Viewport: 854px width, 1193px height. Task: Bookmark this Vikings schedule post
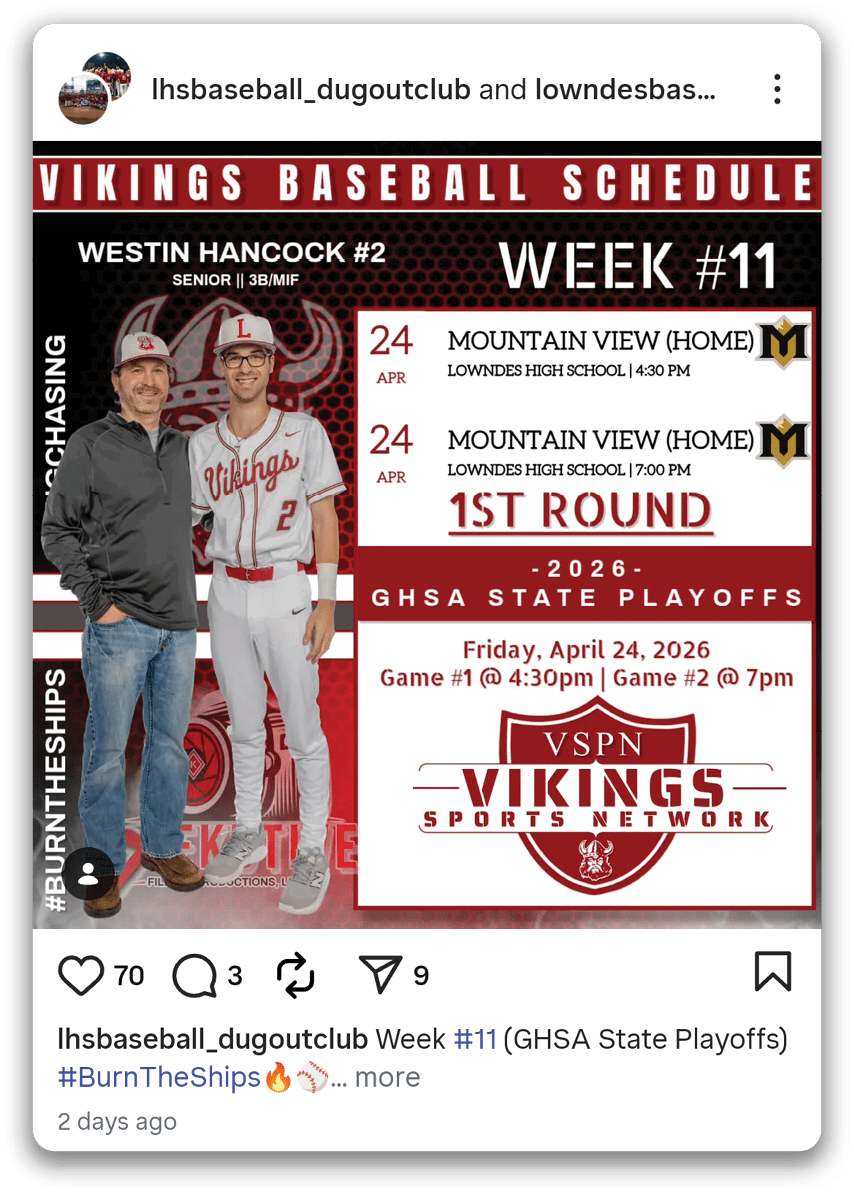(773, 972)
